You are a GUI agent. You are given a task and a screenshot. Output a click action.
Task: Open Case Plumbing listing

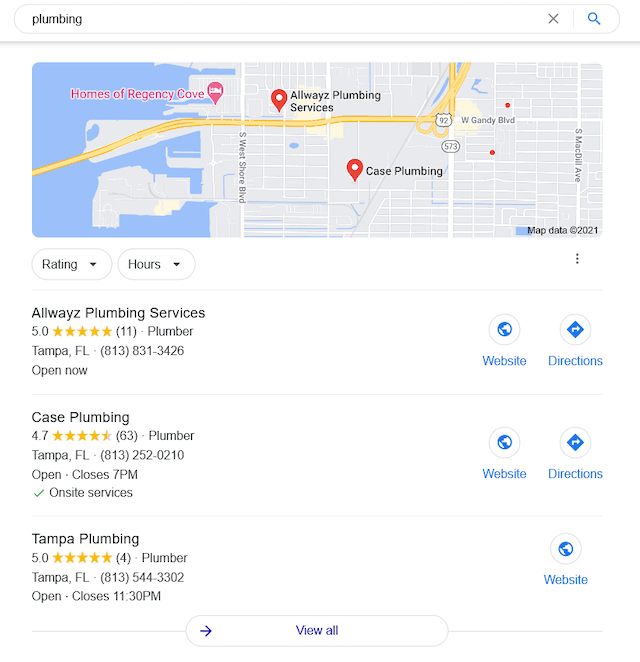[80, 417]
